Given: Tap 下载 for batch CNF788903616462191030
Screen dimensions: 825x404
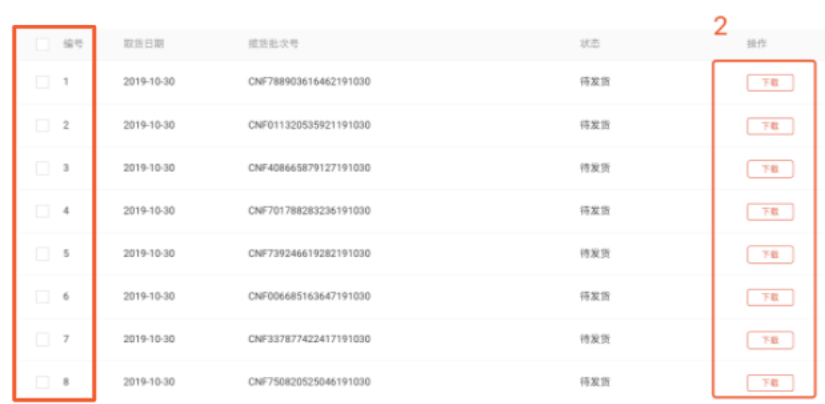Looking at the screenshot, I should pyautogui.click(x=769, y=83).
